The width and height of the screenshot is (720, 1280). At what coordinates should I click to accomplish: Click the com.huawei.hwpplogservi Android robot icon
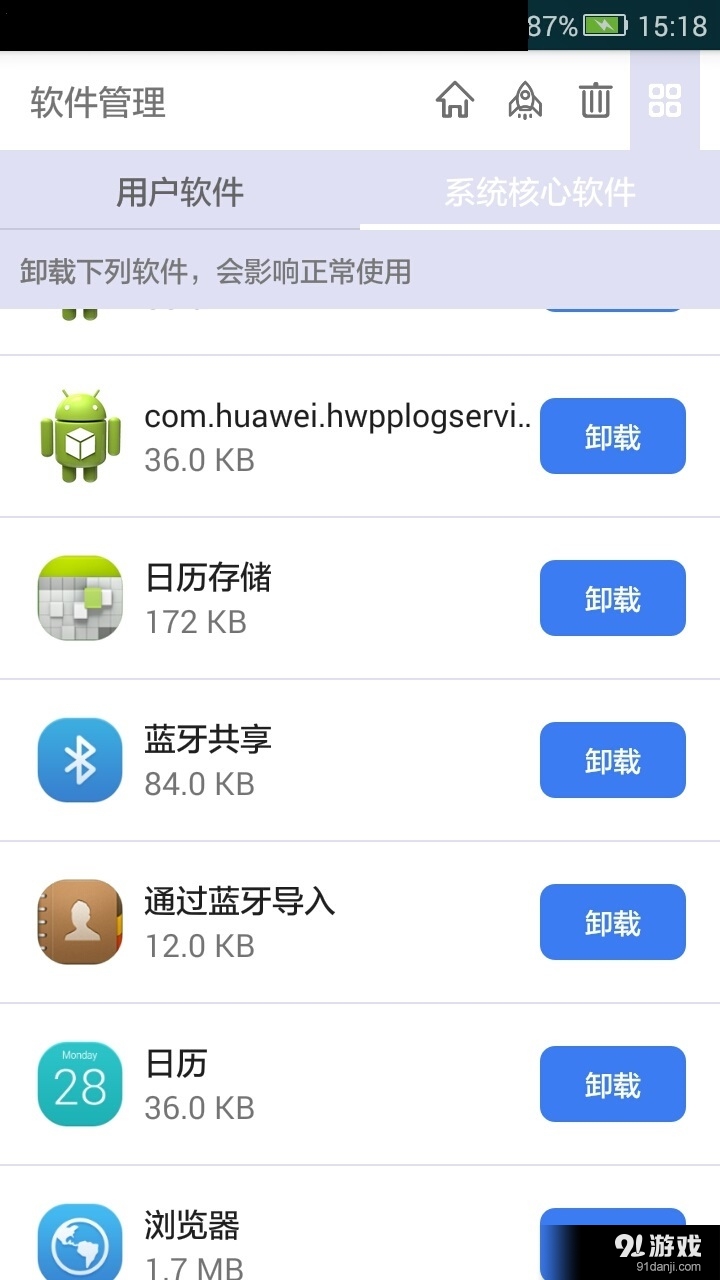(79, 436)
